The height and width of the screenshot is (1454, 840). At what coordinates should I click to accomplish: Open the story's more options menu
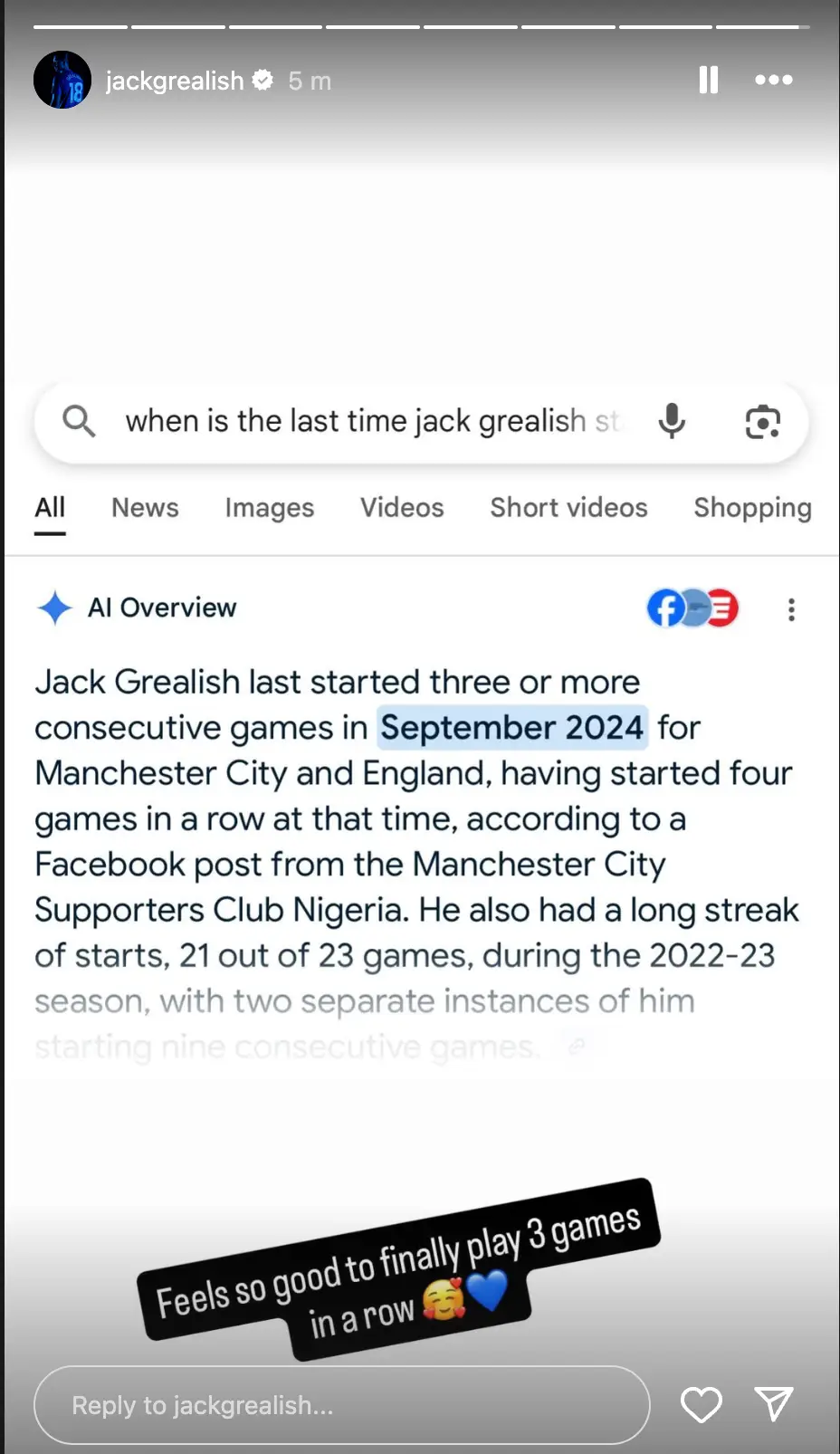click(x=774, y=81)
